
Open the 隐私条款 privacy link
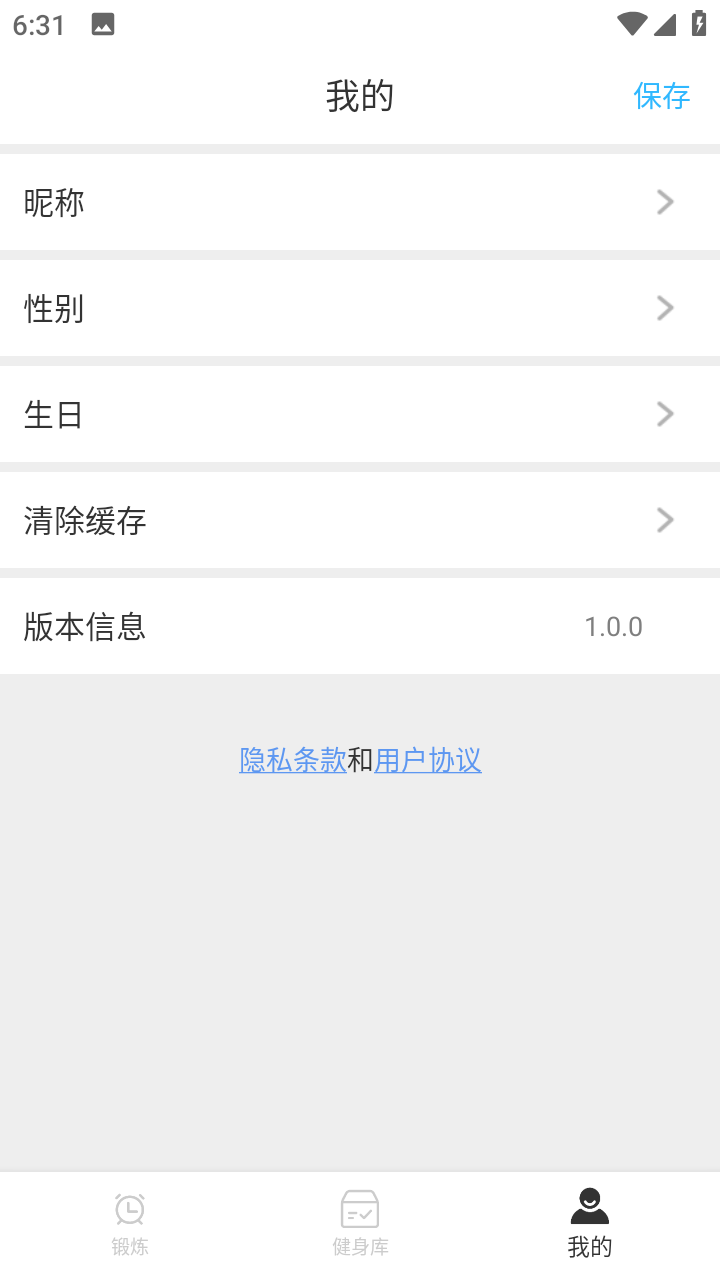[x=292, y=760]
